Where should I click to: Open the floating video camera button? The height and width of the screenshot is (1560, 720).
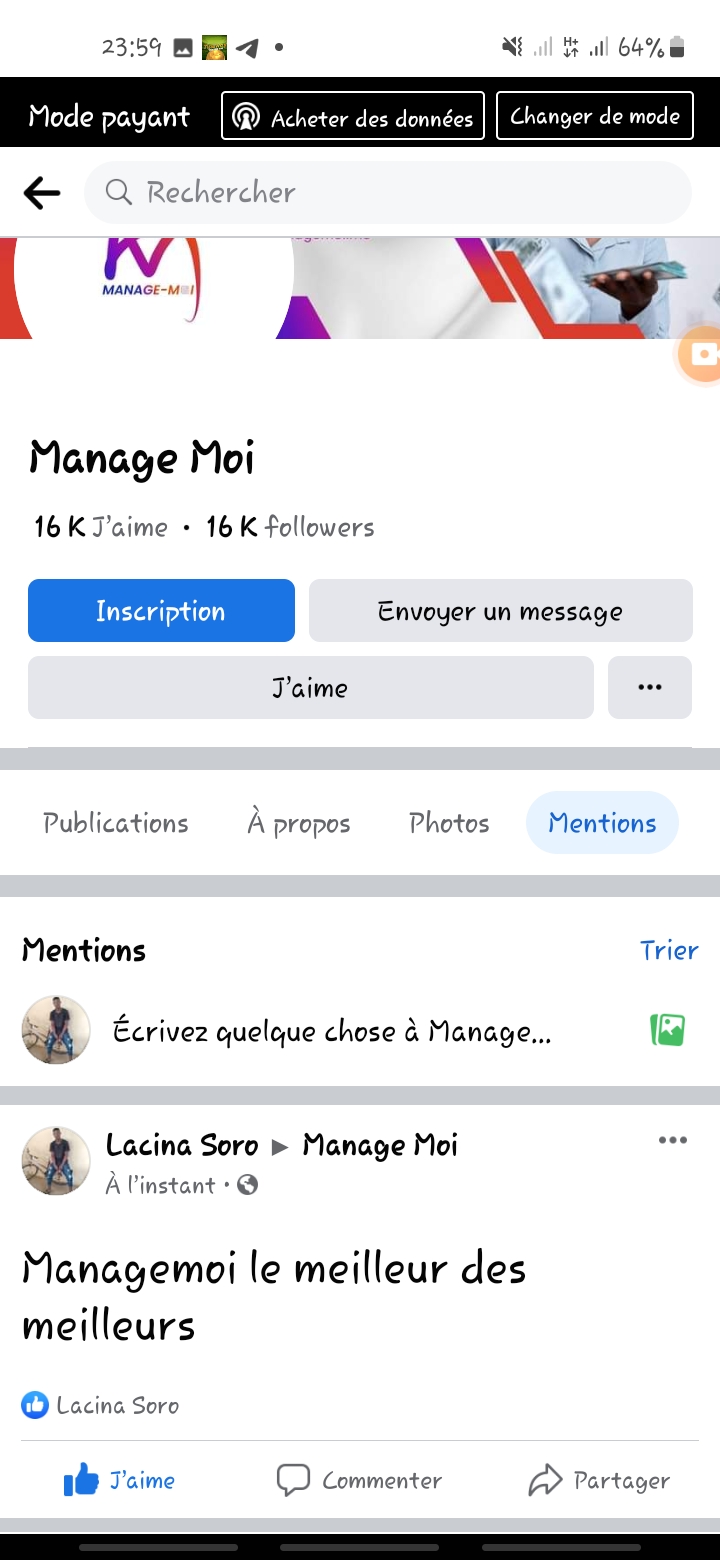click(x=702, y=355)
